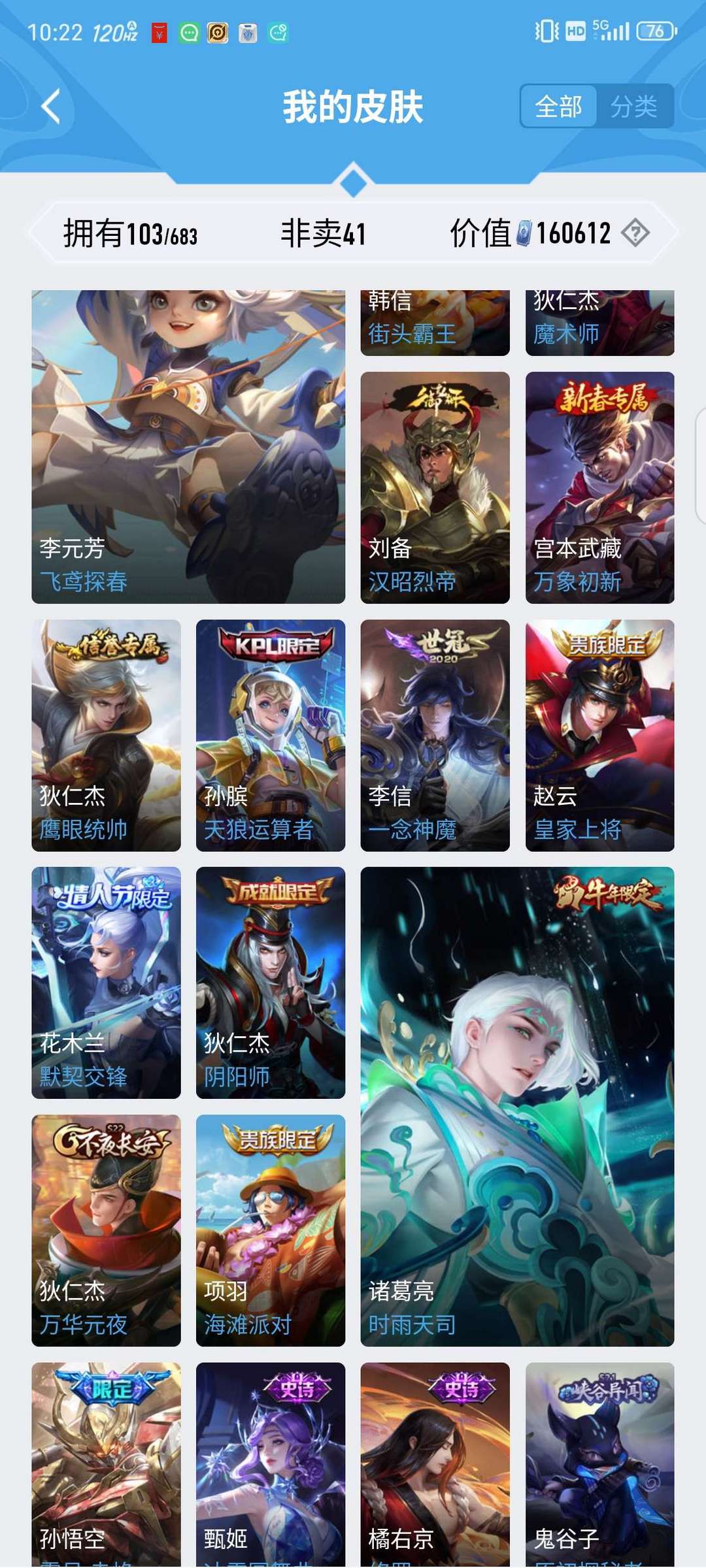Select the 狄仁杰 鹰眼统帅 skin tile

click(106, 735)
